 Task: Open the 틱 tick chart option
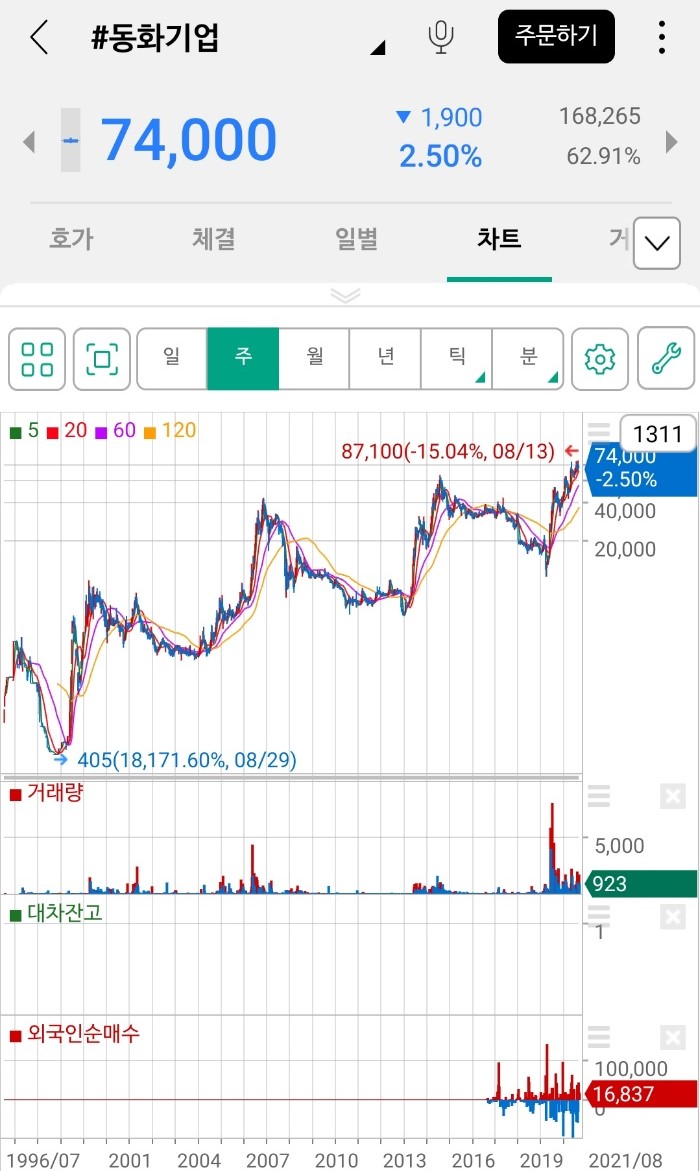(456, 359)
